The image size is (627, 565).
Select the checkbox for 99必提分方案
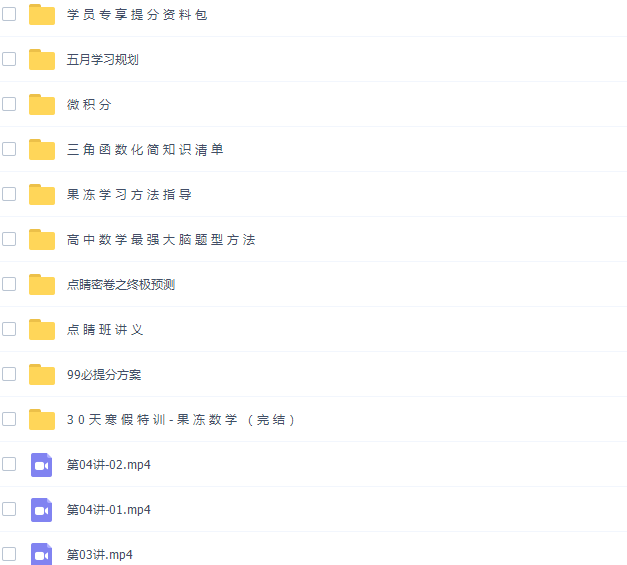click(9, 374)
